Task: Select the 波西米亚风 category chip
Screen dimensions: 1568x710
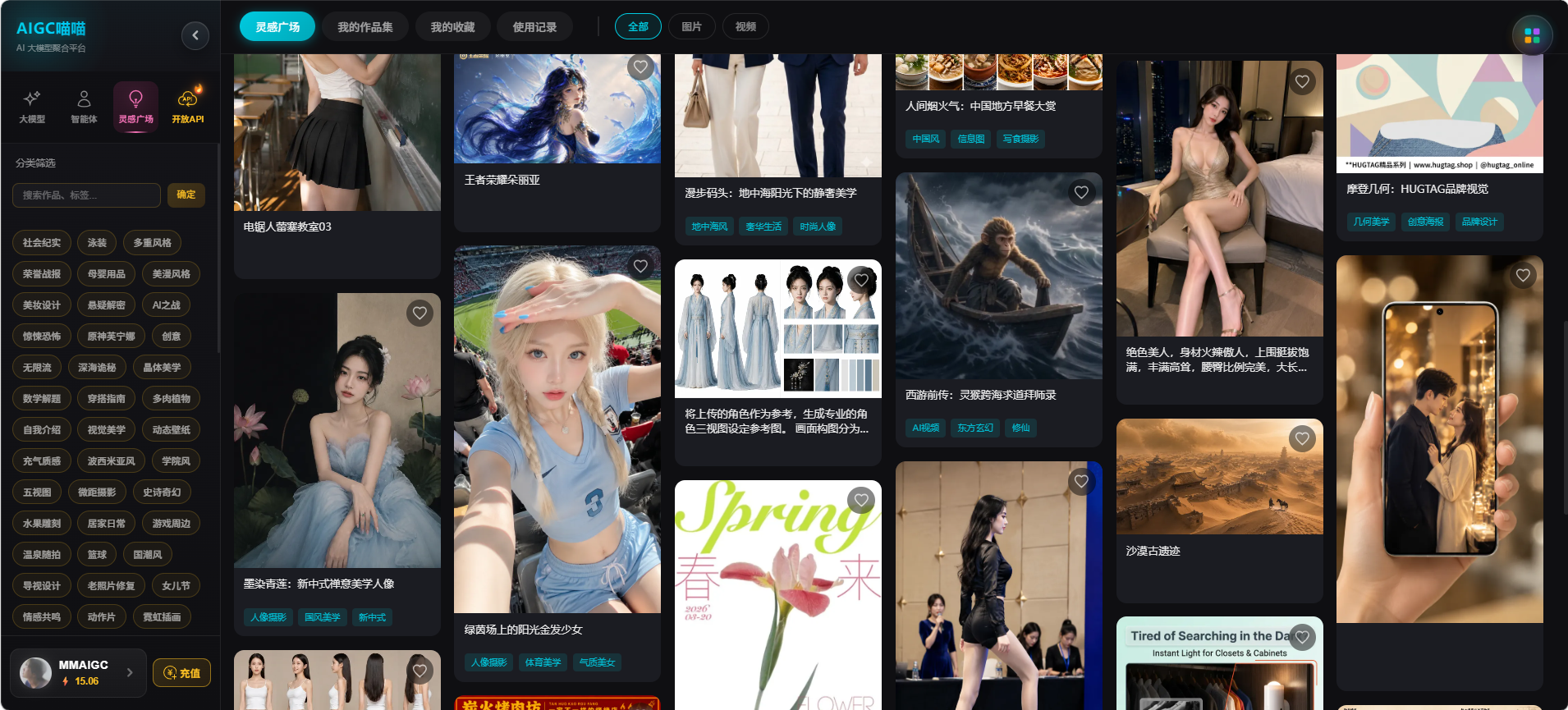Action: [x=112, y=461]
